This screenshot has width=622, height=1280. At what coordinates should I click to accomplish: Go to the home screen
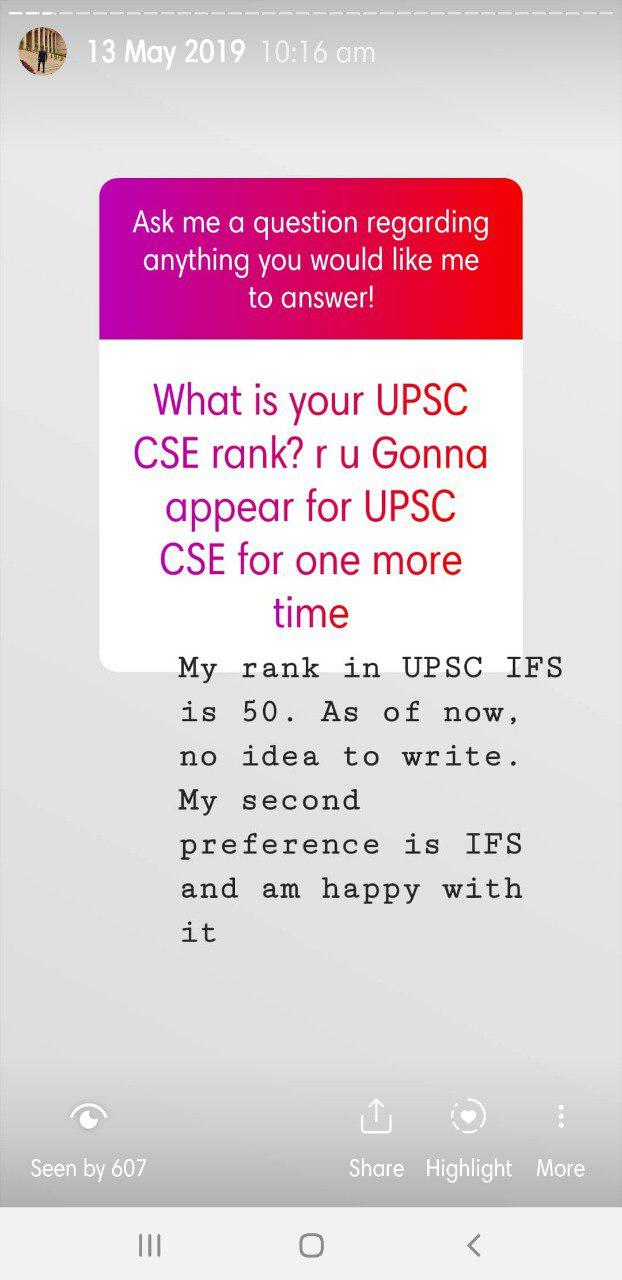(311, 1245)
